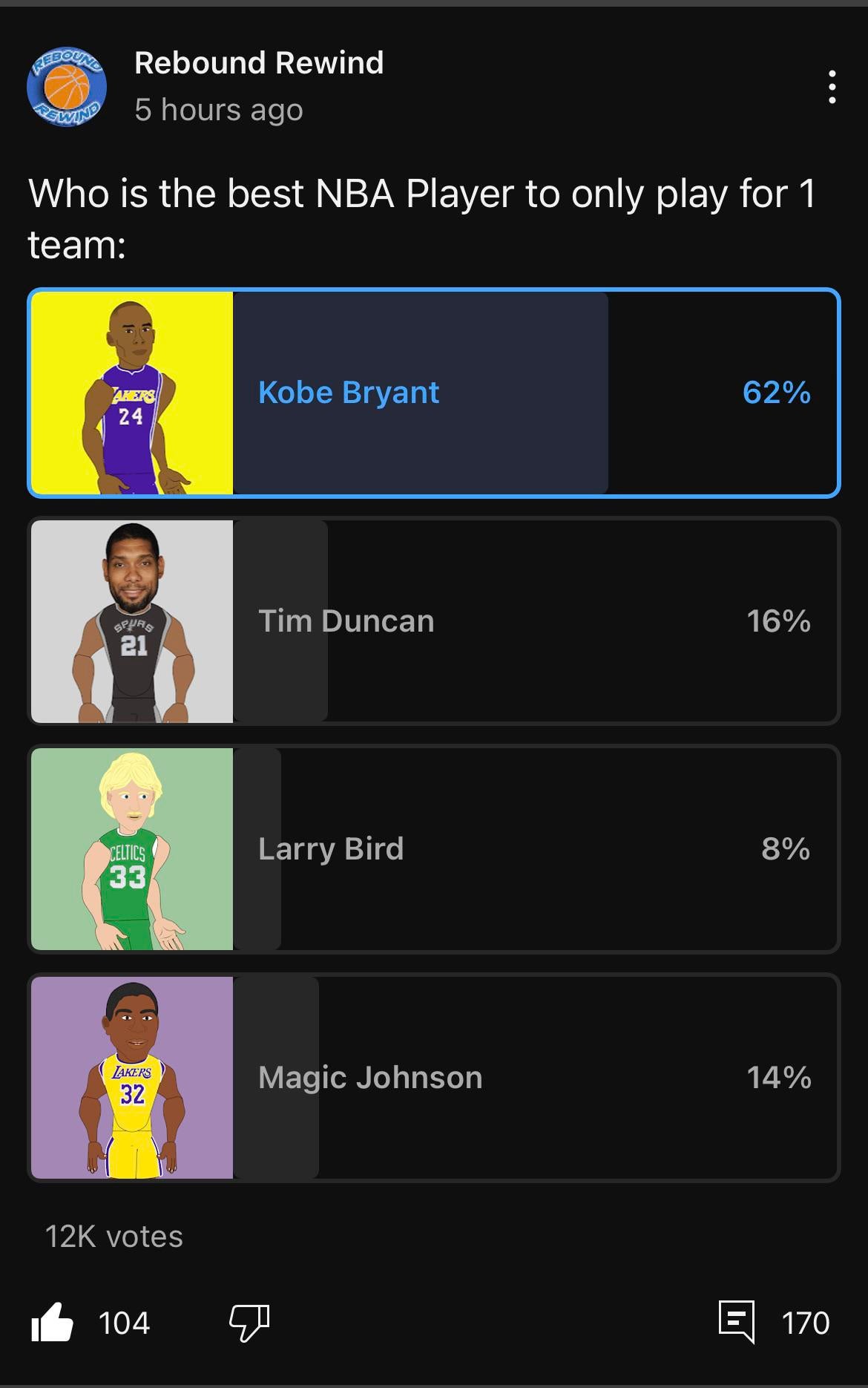Open the comments on this post
868x1388 pixels.
[737, 1321]
